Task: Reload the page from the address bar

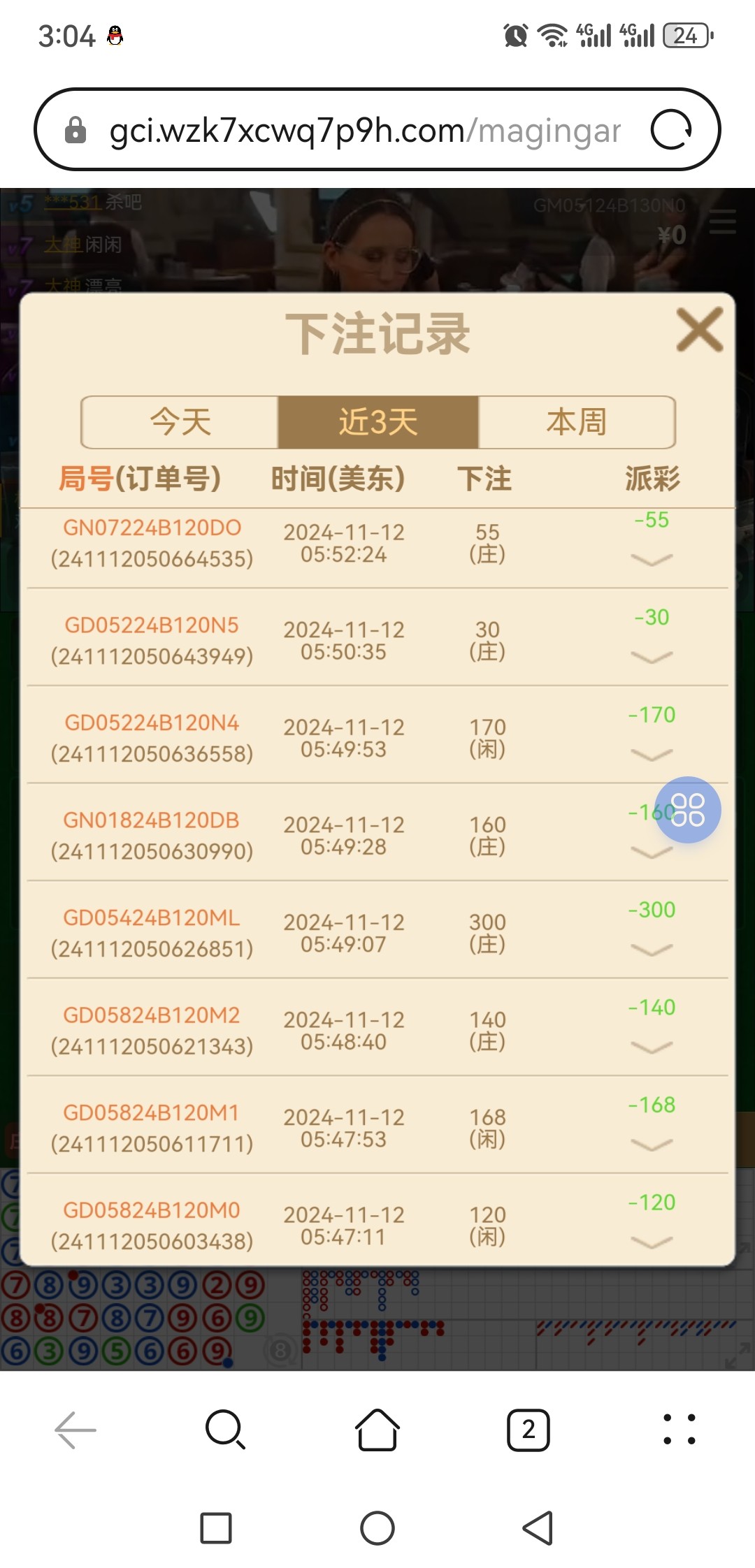Action: click(671, 130)
